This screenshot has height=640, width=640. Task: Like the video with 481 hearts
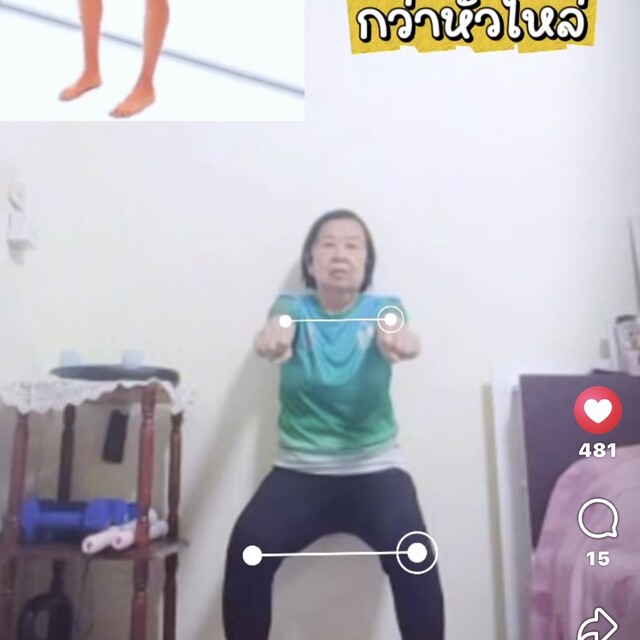click(598, 410)
